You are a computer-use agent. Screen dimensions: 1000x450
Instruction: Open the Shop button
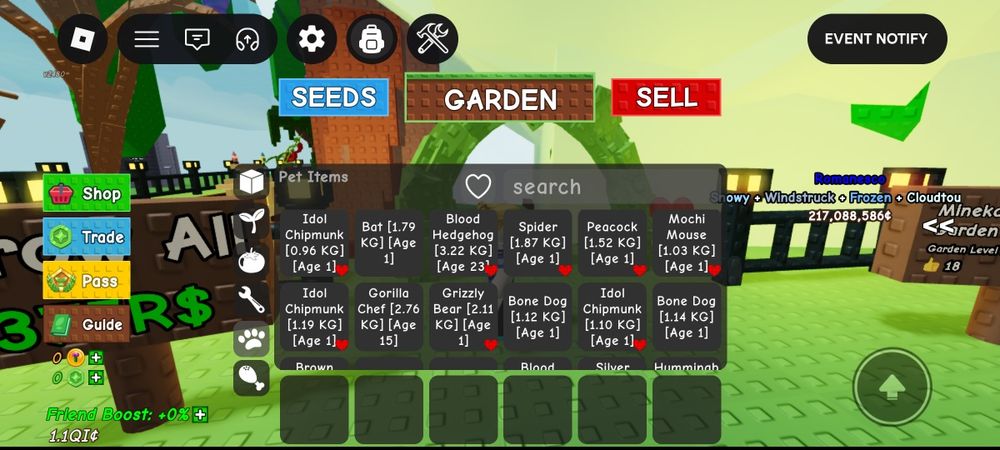[x=87, y=194]
